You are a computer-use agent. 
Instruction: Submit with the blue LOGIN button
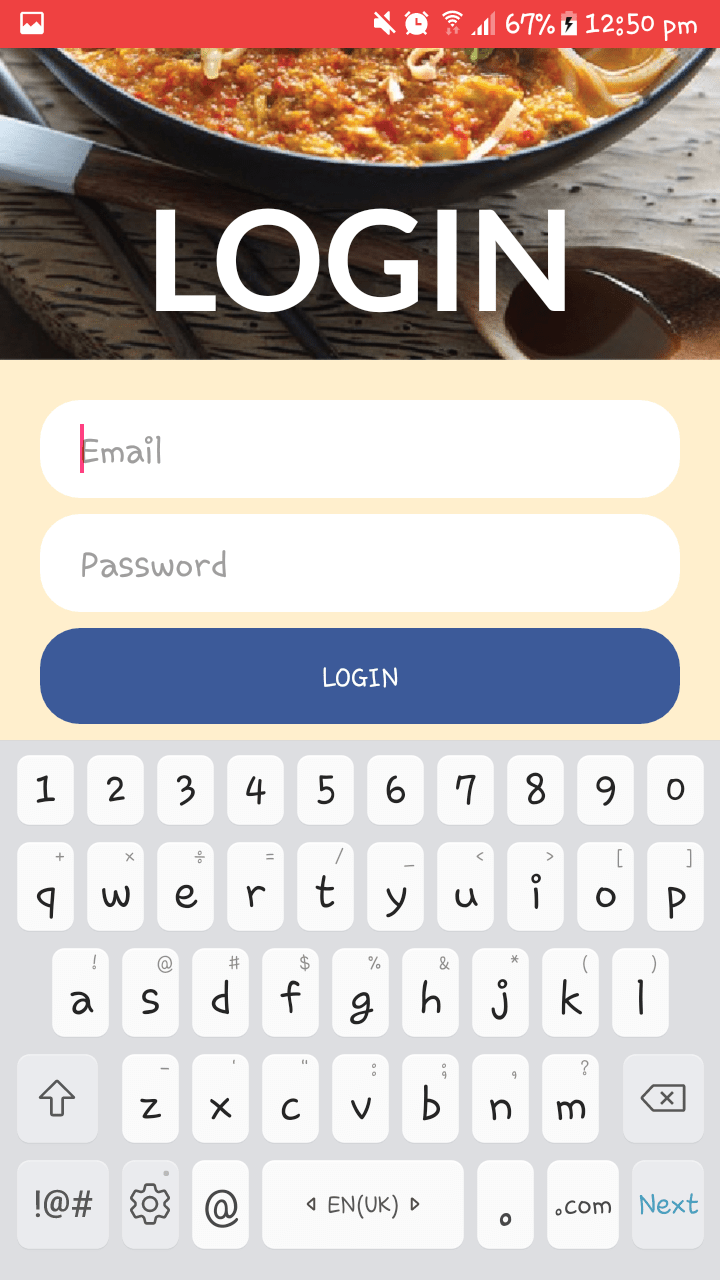tap(360, 677)
